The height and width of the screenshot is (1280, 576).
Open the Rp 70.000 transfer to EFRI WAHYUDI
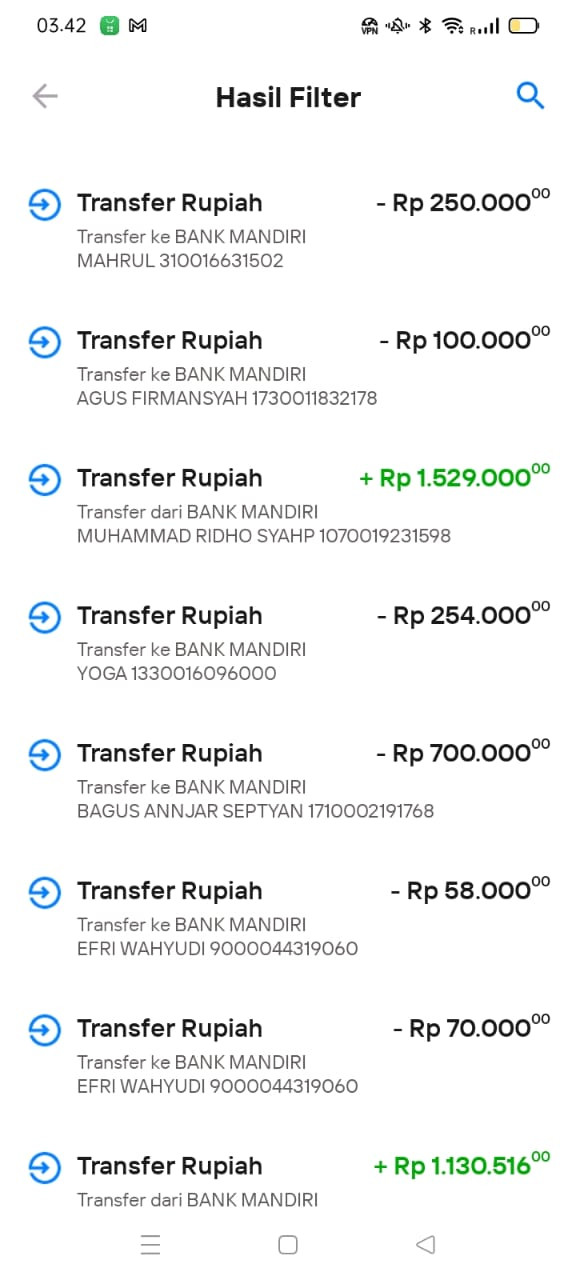pyautogui.click(x=288, y=1056)
